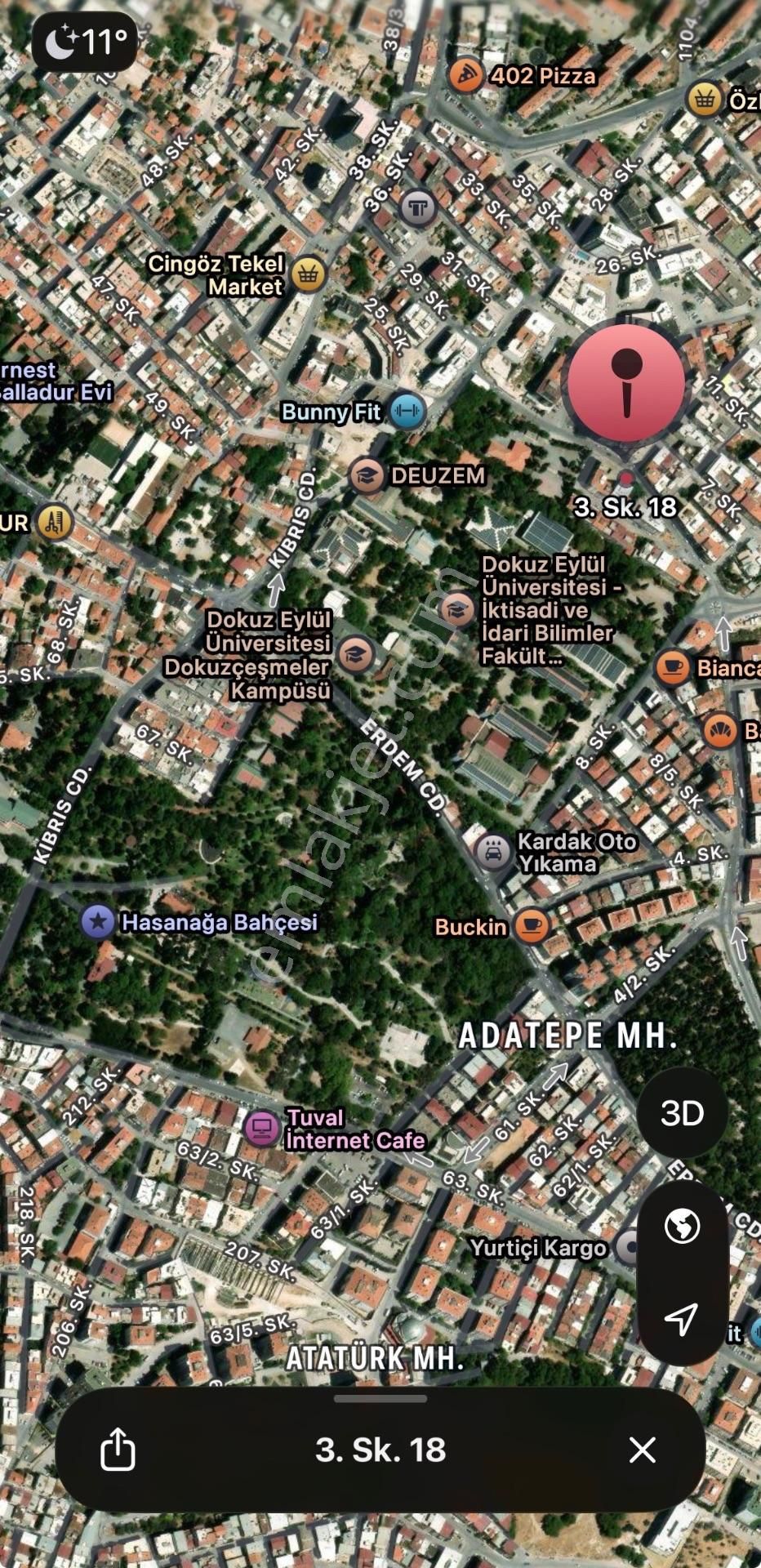Open the Buckin cafe marker
761x1568 pixels.
click(x=532, y=926)
